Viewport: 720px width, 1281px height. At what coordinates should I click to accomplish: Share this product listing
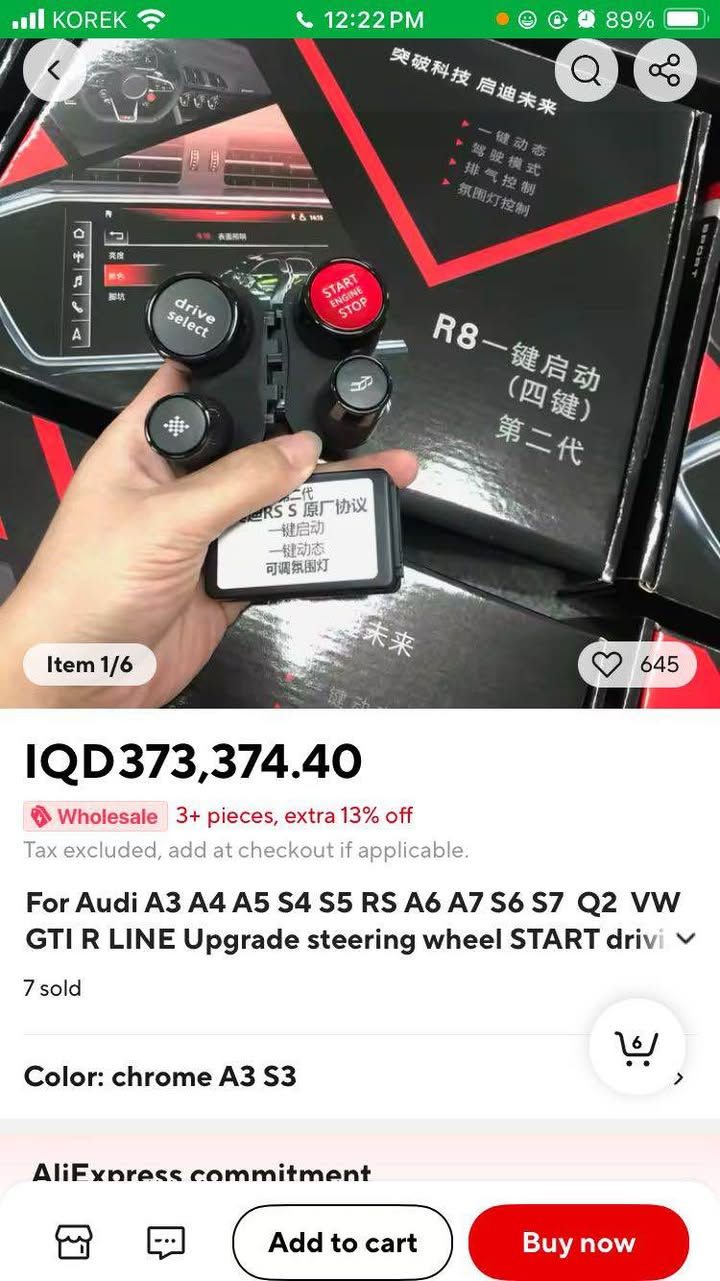[x=664, y=70]
